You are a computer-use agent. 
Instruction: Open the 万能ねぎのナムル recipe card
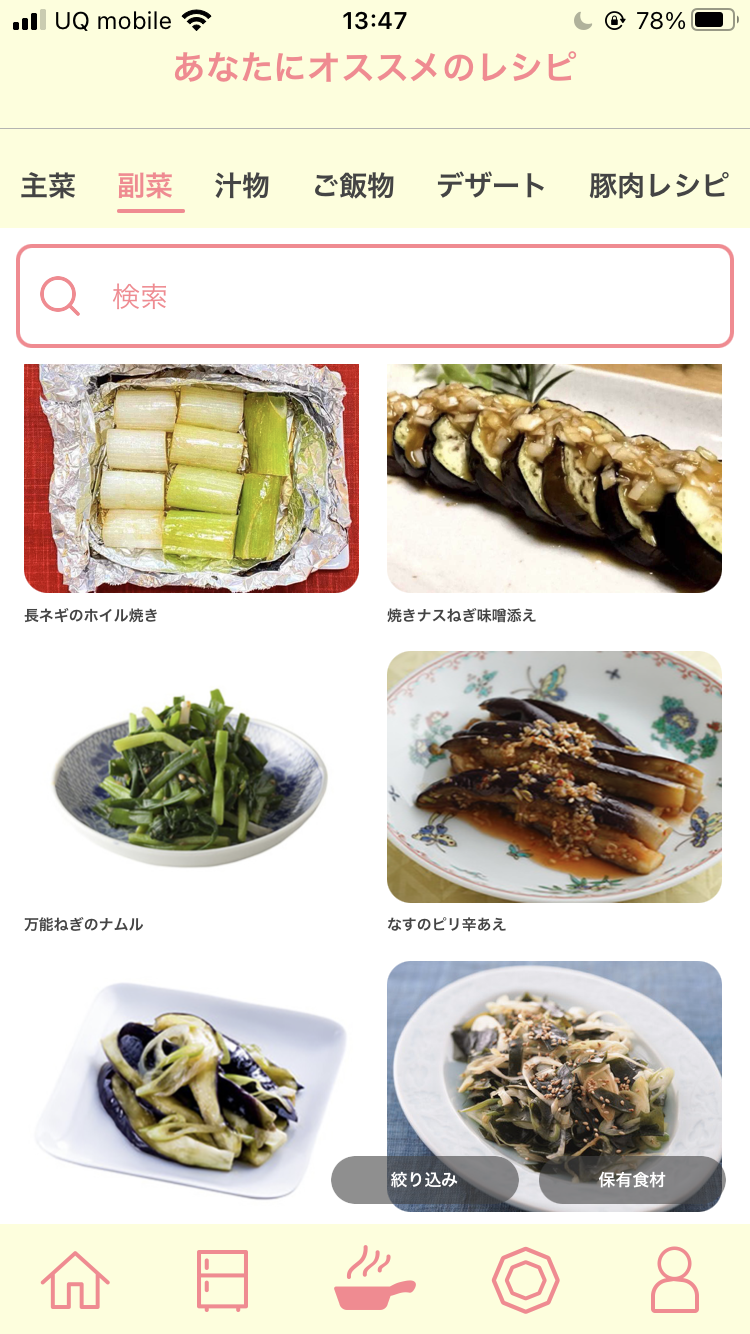tap(191, 778)
